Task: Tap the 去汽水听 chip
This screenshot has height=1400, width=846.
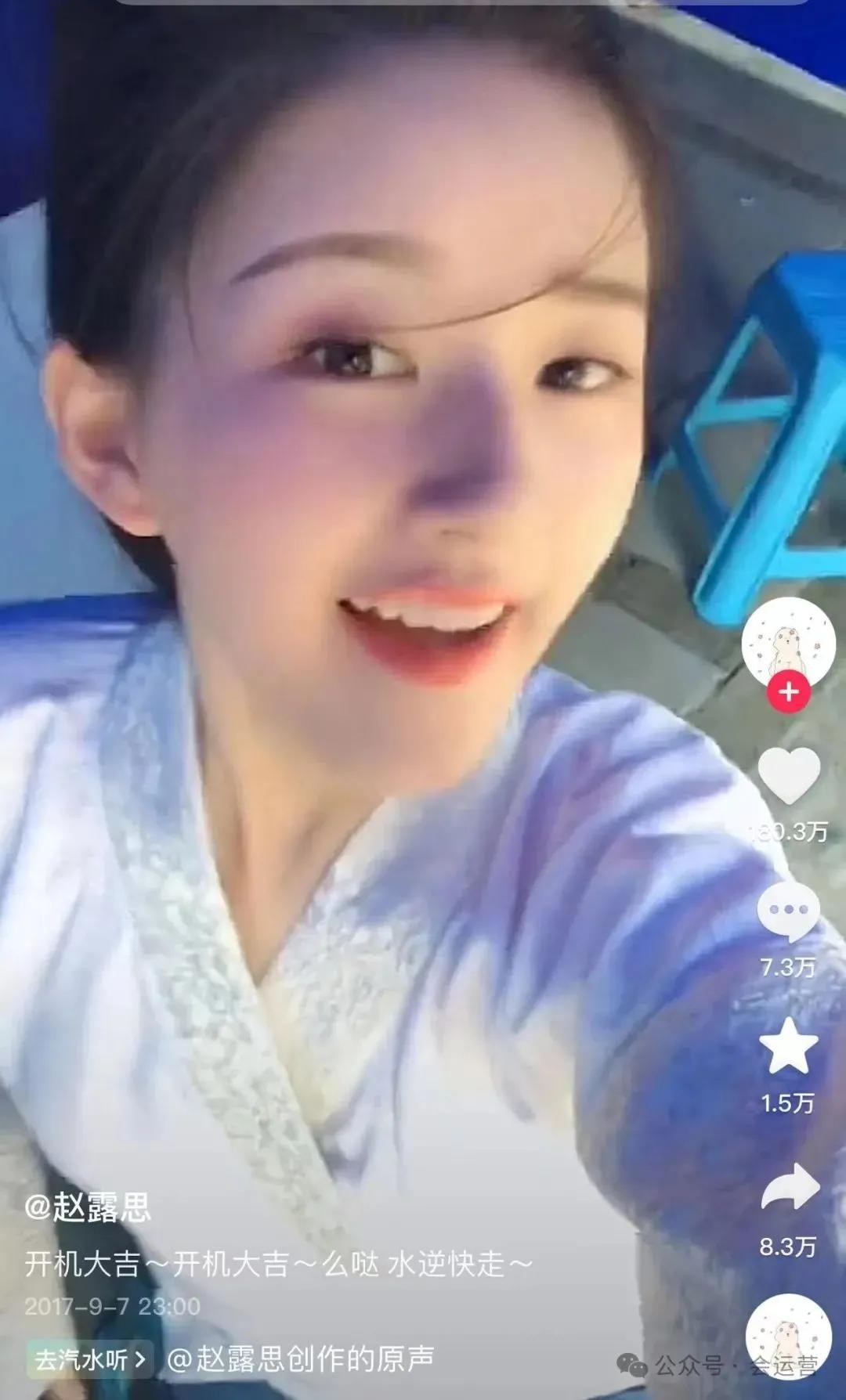Action: [89, 1360]
